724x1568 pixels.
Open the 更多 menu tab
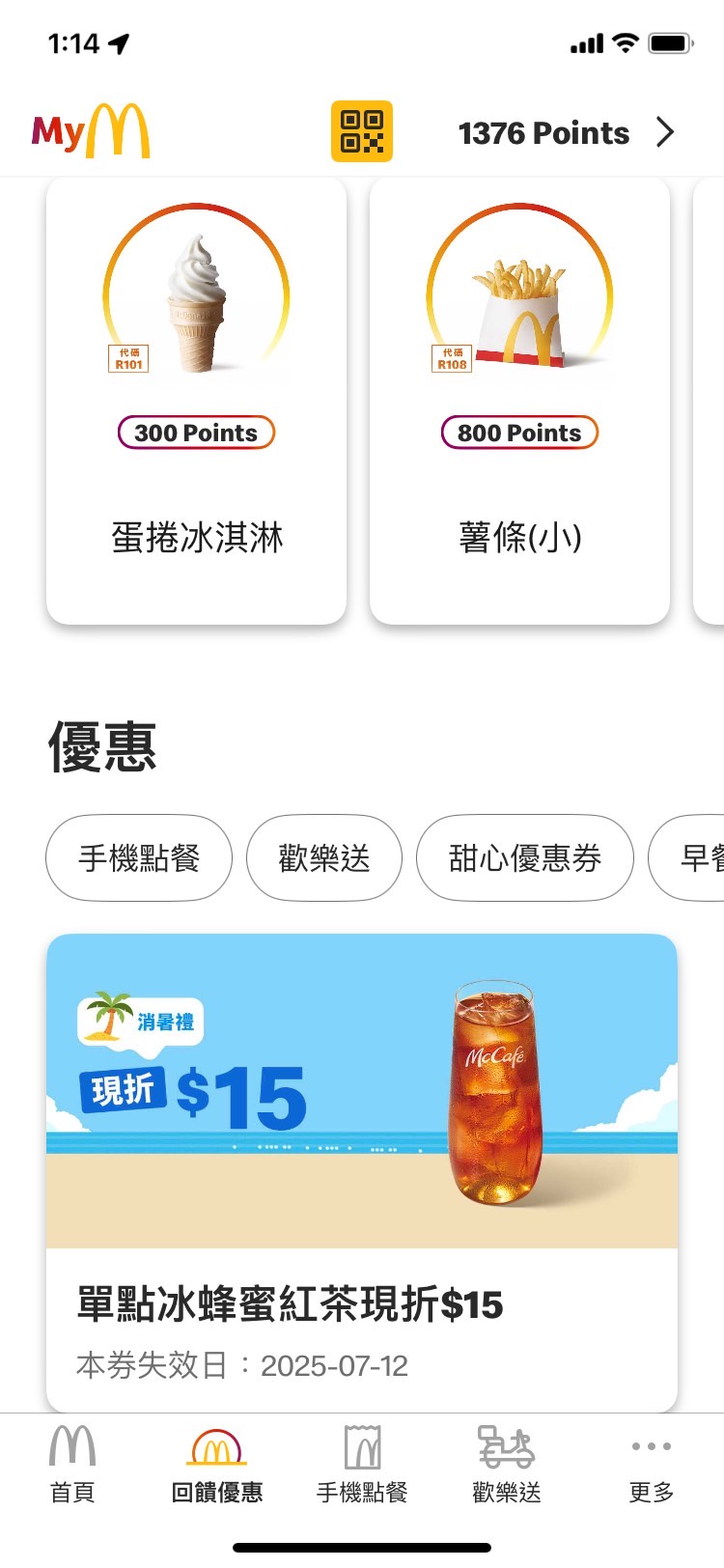click(652, 1464)
